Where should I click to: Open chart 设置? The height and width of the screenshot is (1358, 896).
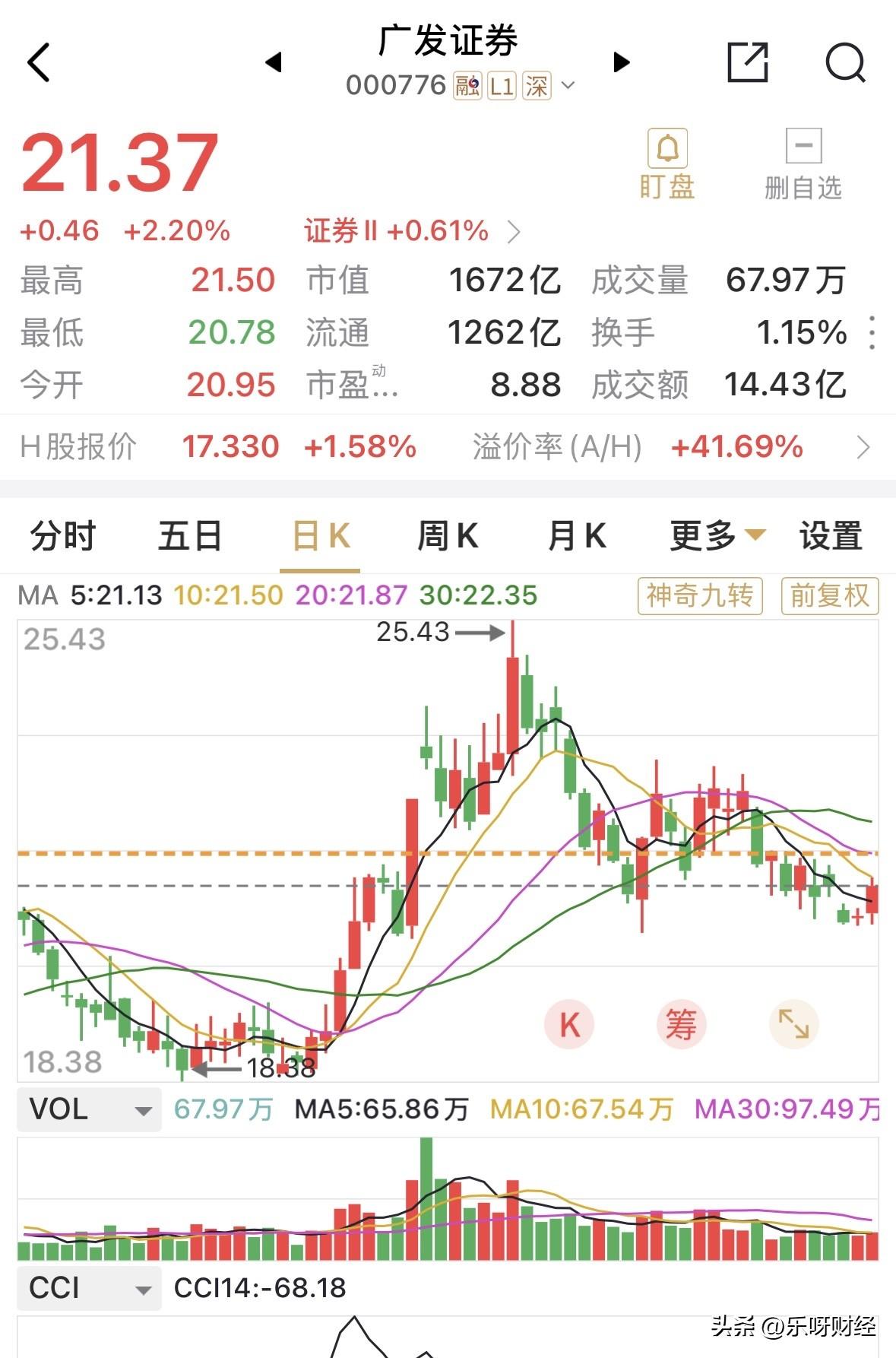[x=831, y=536]
